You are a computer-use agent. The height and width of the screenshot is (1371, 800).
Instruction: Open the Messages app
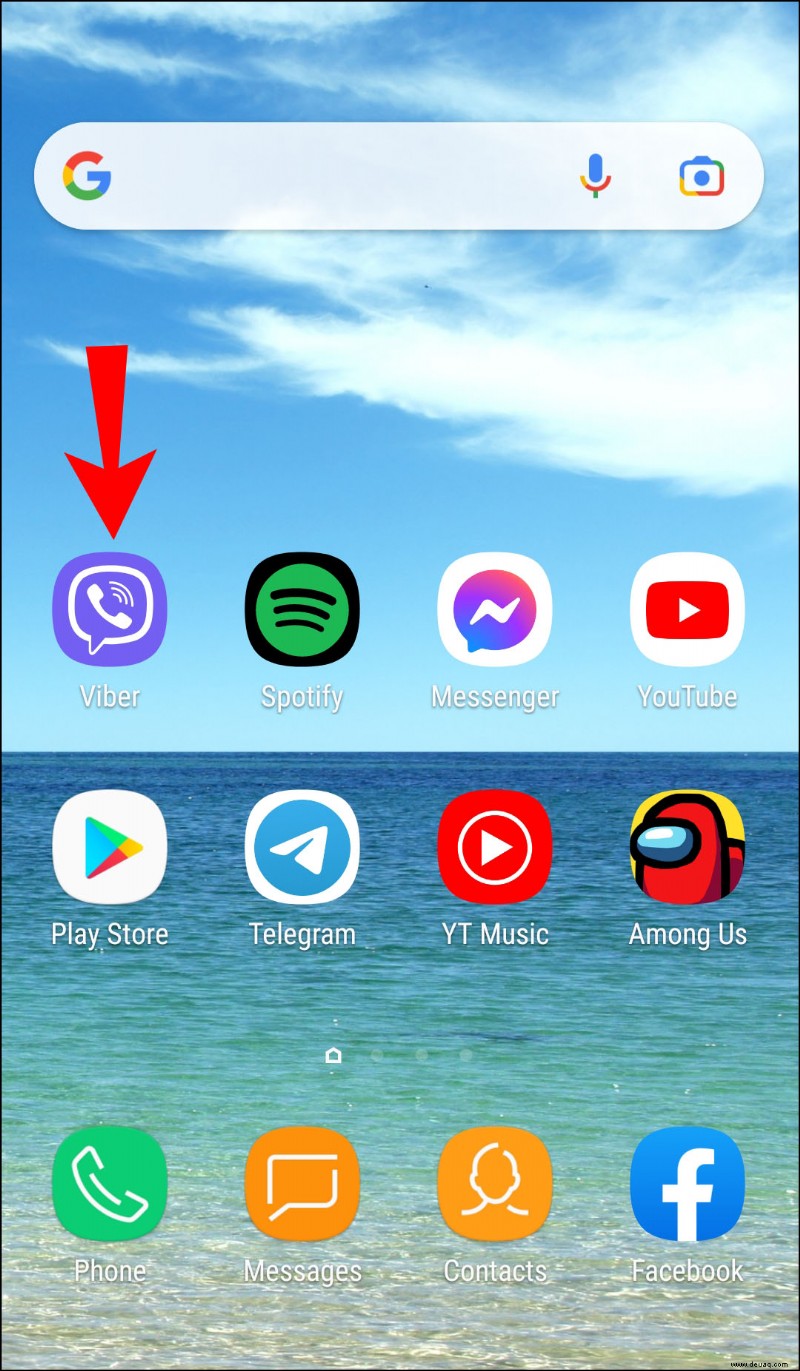click(x=302, y=1184)
